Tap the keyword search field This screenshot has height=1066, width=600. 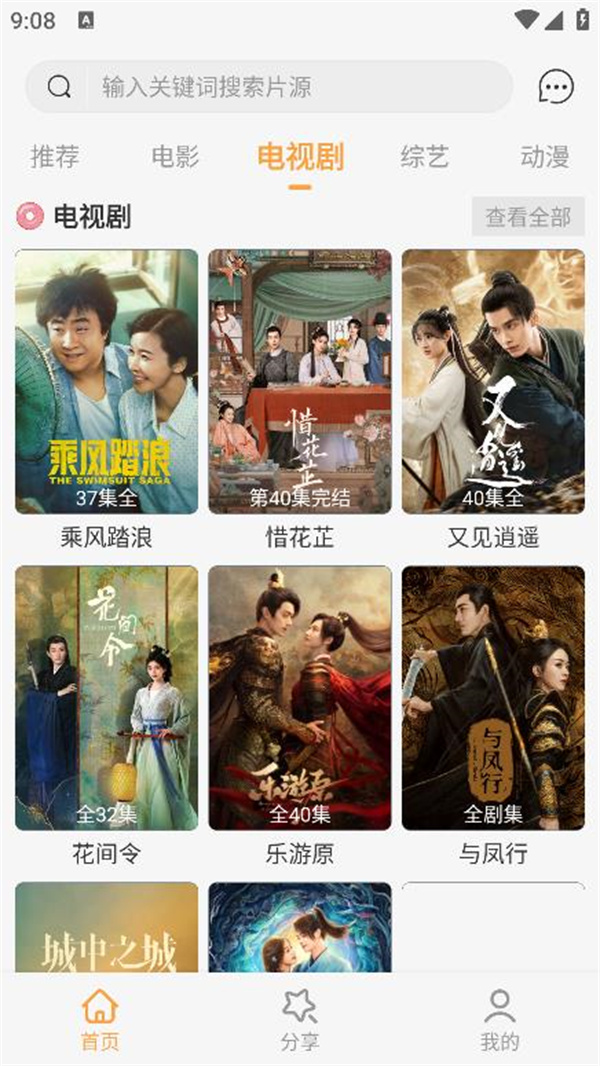coord(290,87)
